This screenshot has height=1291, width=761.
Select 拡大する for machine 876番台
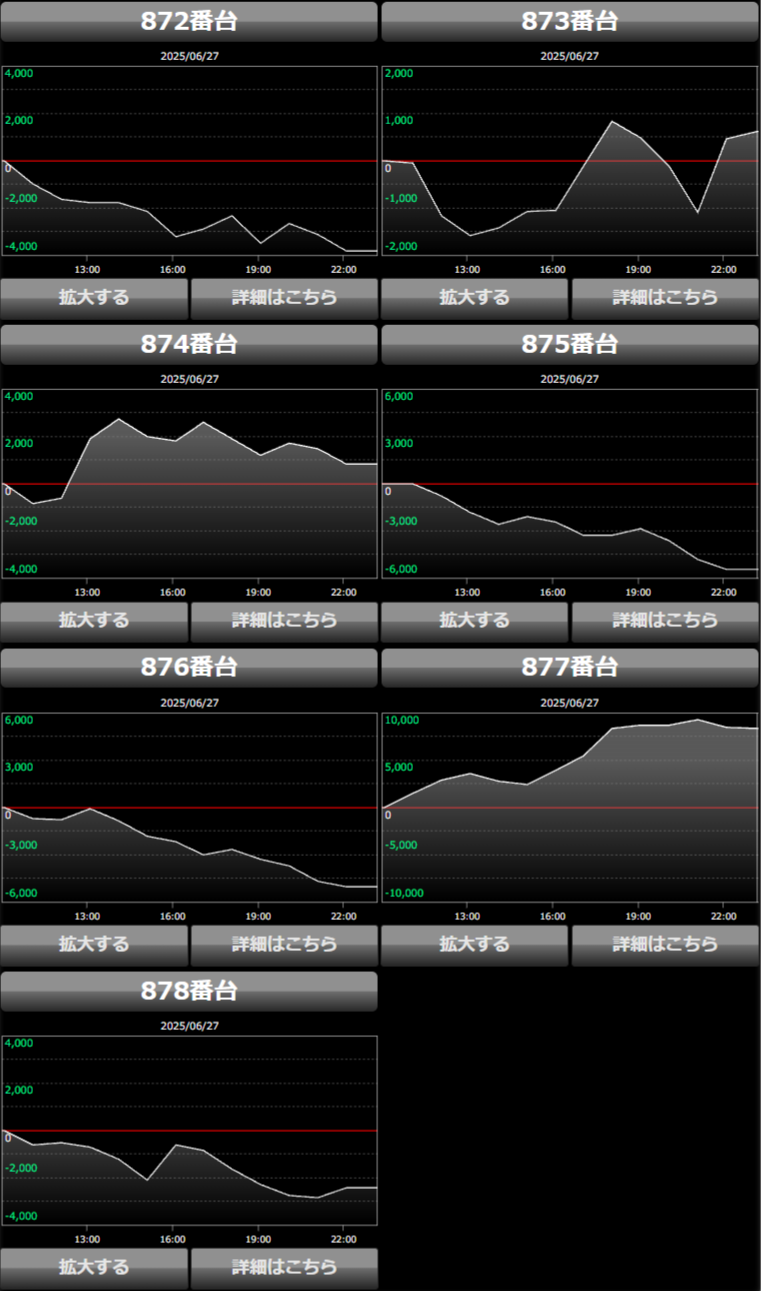pyautogui.click(x=94, y=945)
